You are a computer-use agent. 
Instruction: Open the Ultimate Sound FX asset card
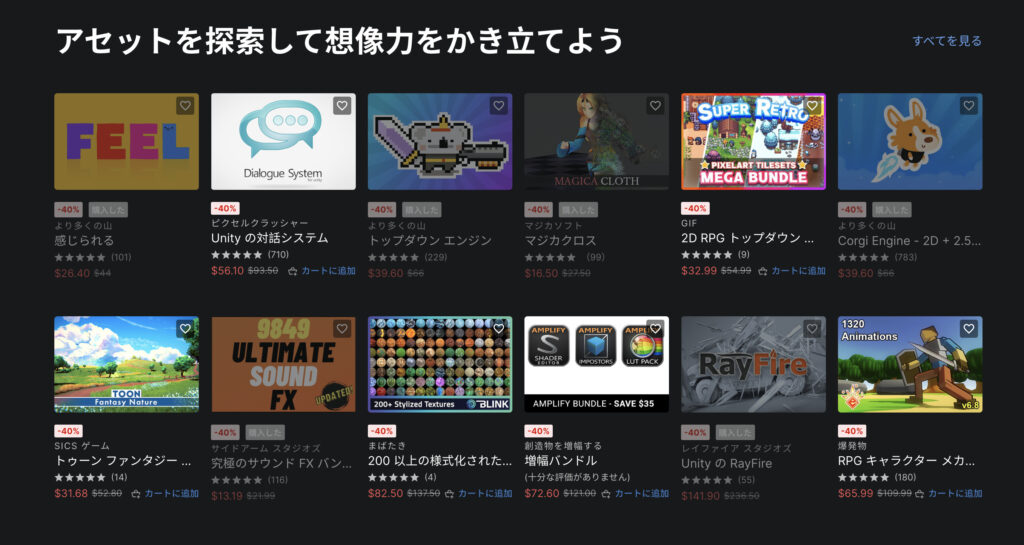point(283,365)
